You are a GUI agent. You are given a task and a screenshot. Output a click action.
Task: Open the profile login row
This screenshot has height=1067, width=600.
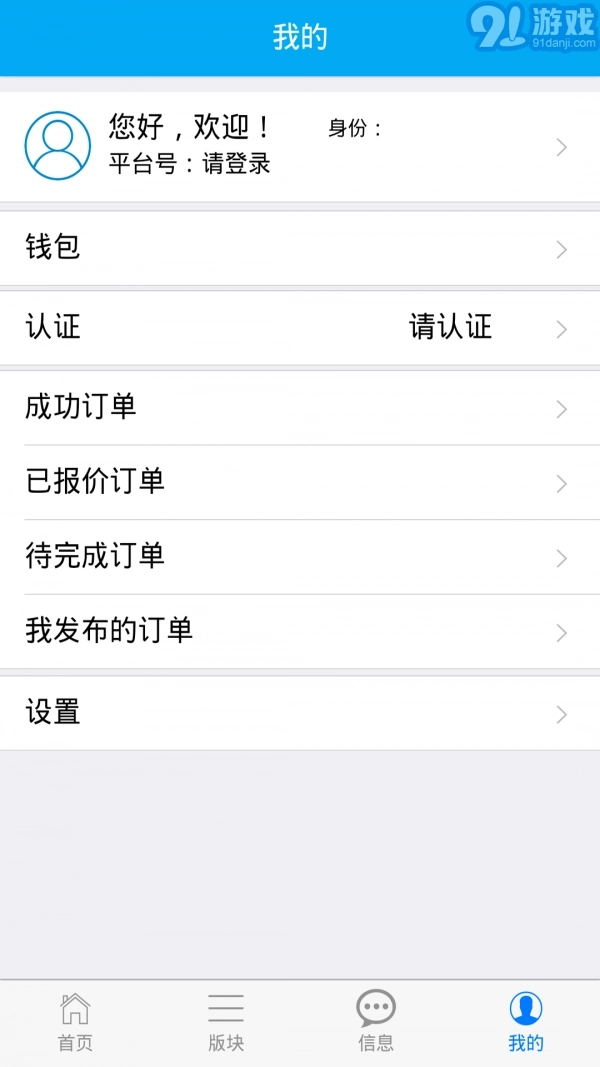point(300,146)
